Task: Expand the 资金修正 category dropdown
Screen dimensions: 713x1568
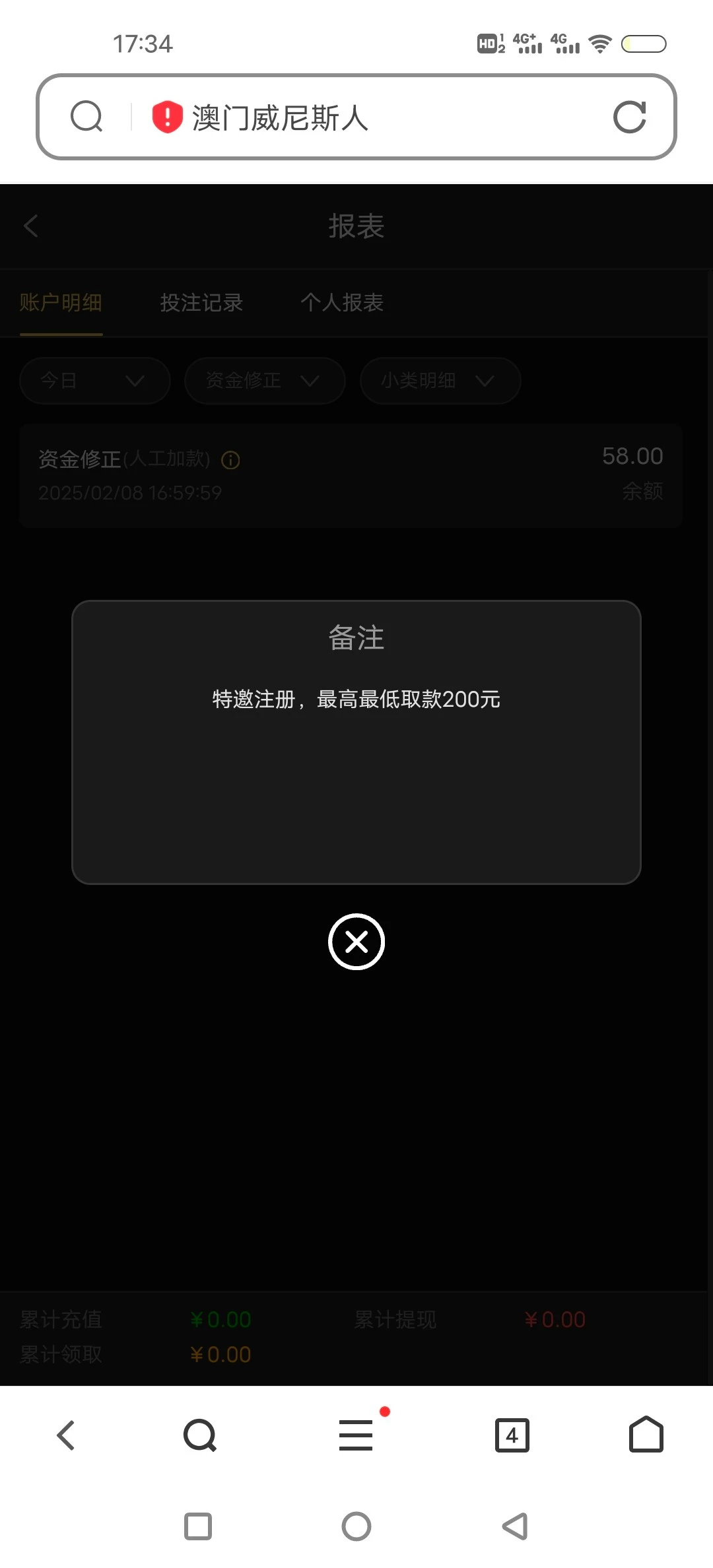Action: pos(263,381)
